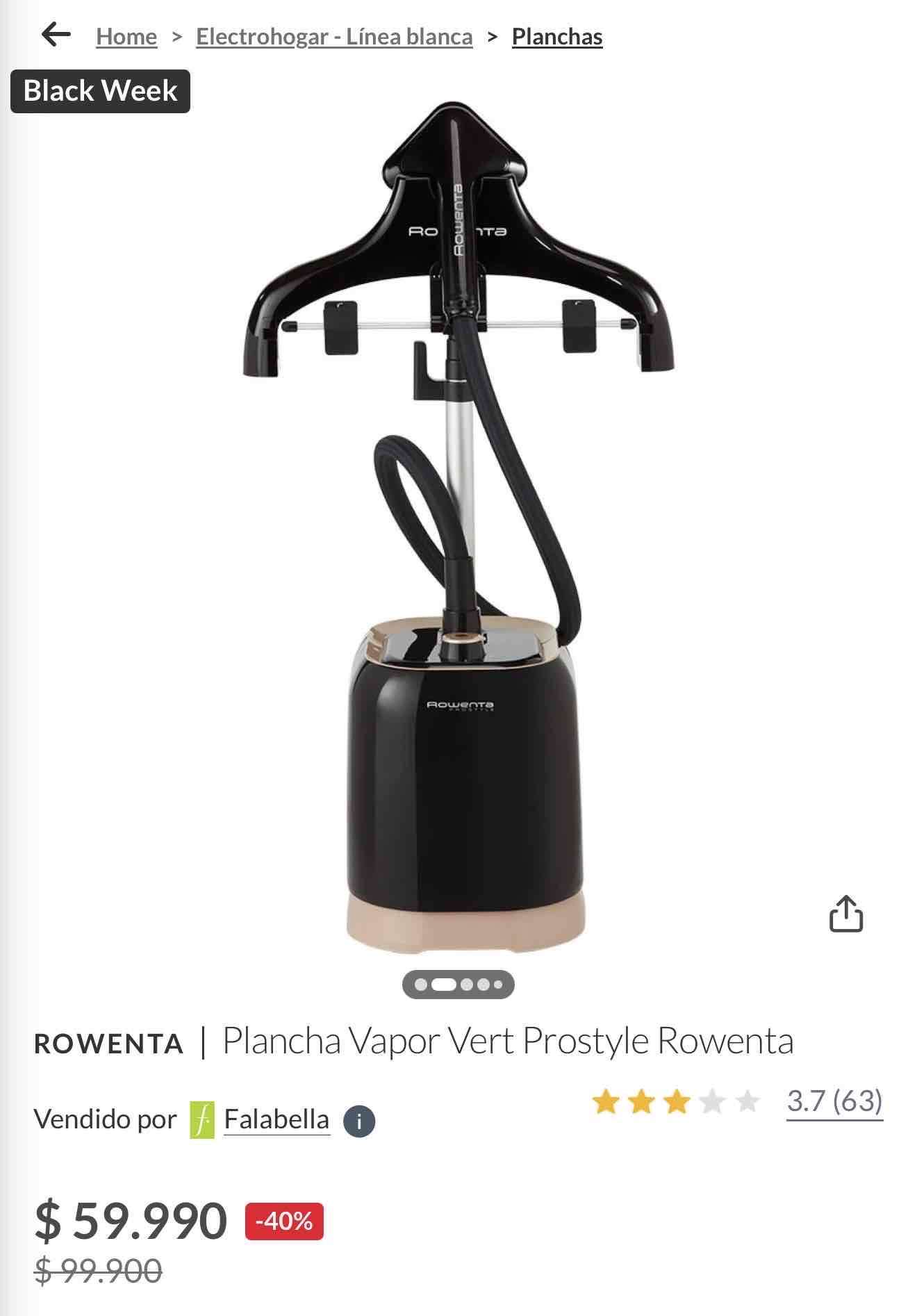Click the Falabella brand logo icon
Image resolution: width=917 pixels, height=1316 pixels.
(202, 1119)
